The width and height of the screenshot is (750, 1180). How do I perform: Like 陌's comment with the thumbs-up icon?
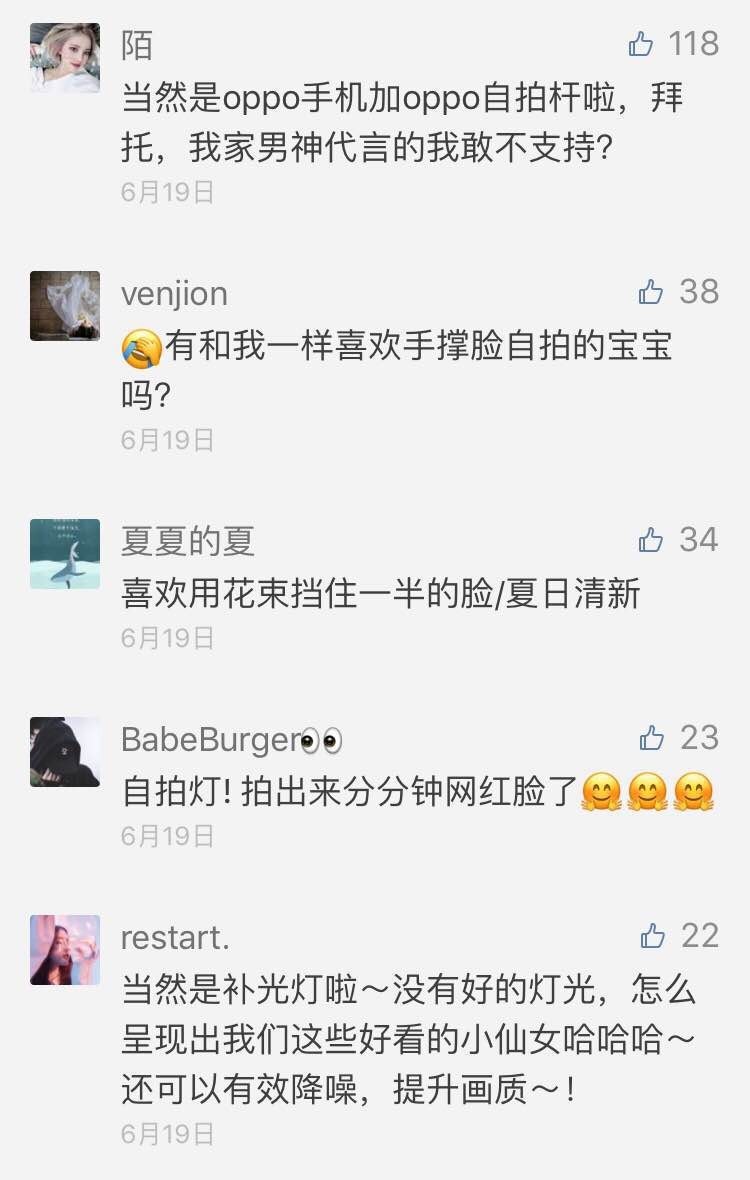coord(641,44)
